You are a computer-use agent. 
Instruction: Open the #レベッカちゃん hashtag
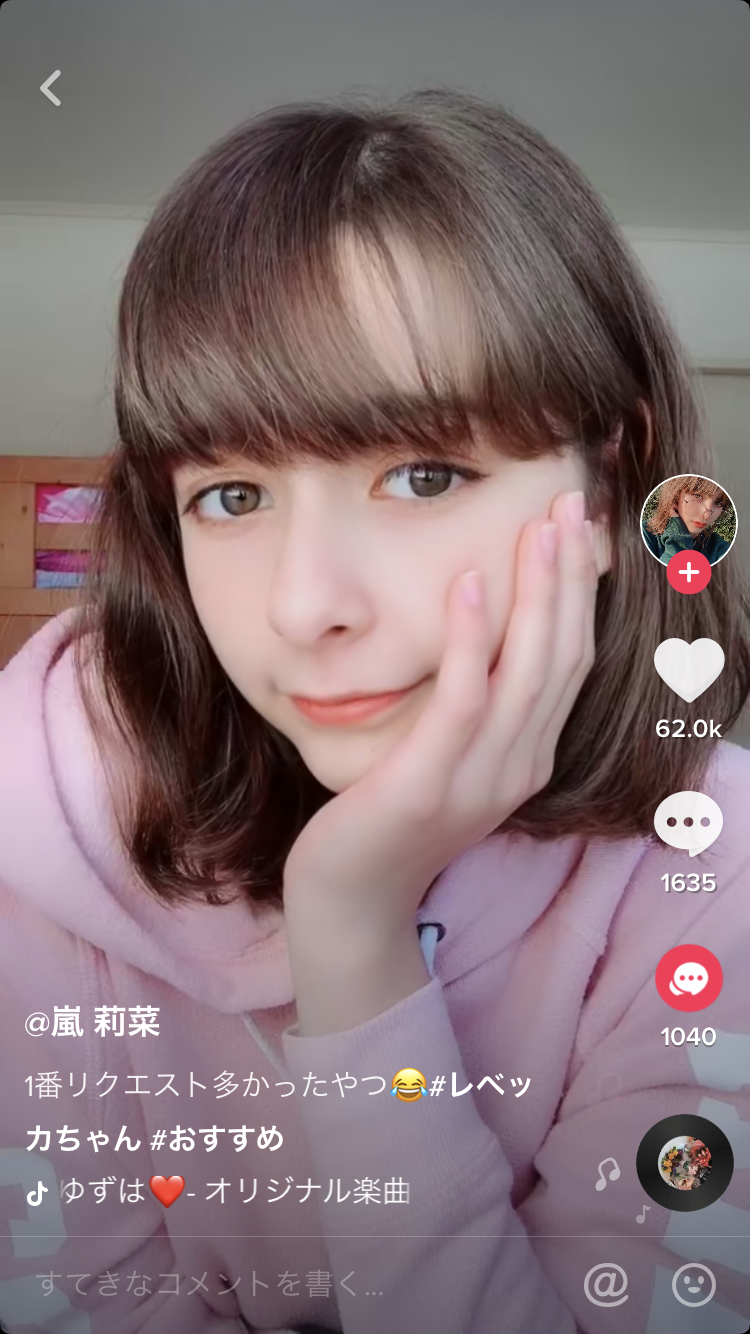click(480, 1086)
